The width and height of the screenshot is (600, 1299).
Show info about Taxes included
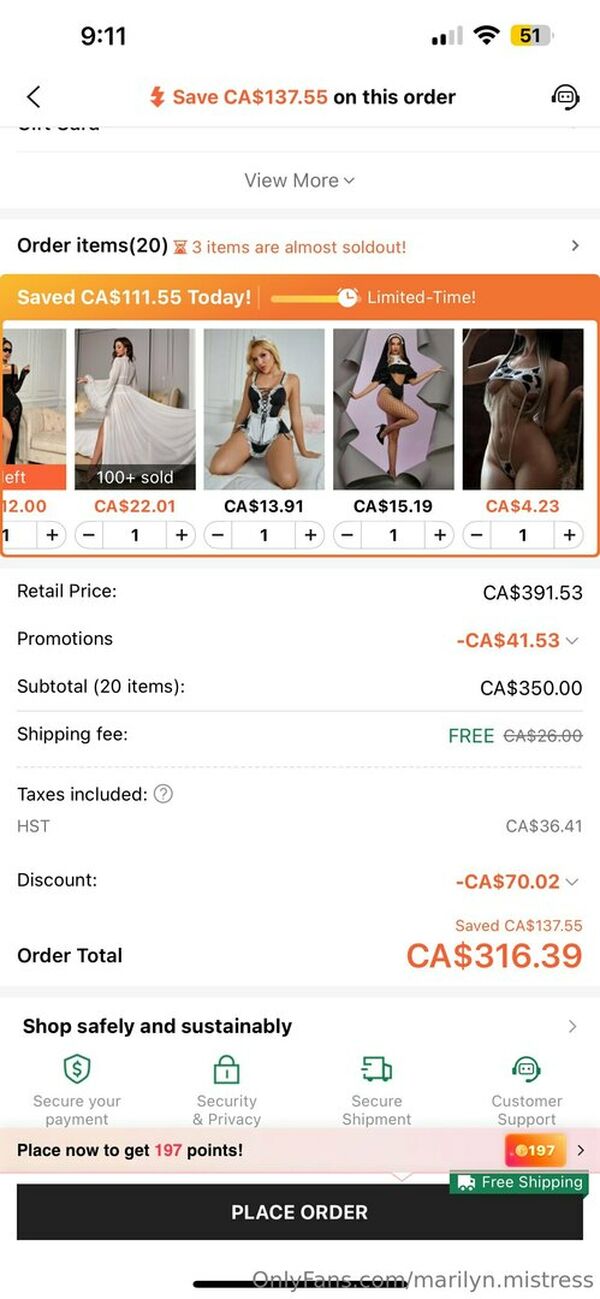click(x=163, y=794)
